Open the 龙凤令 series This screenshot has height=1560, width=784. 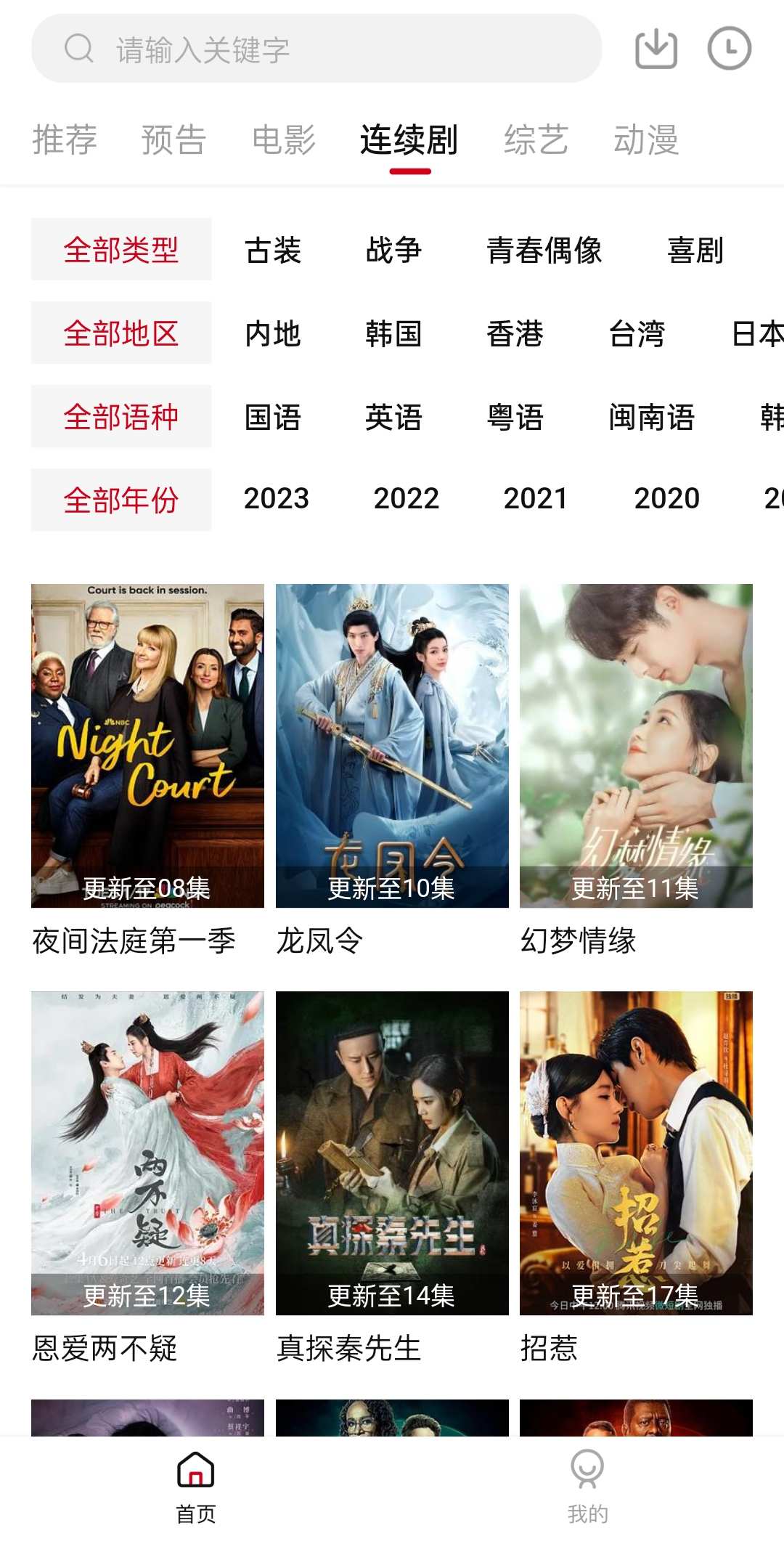(392, 770)
